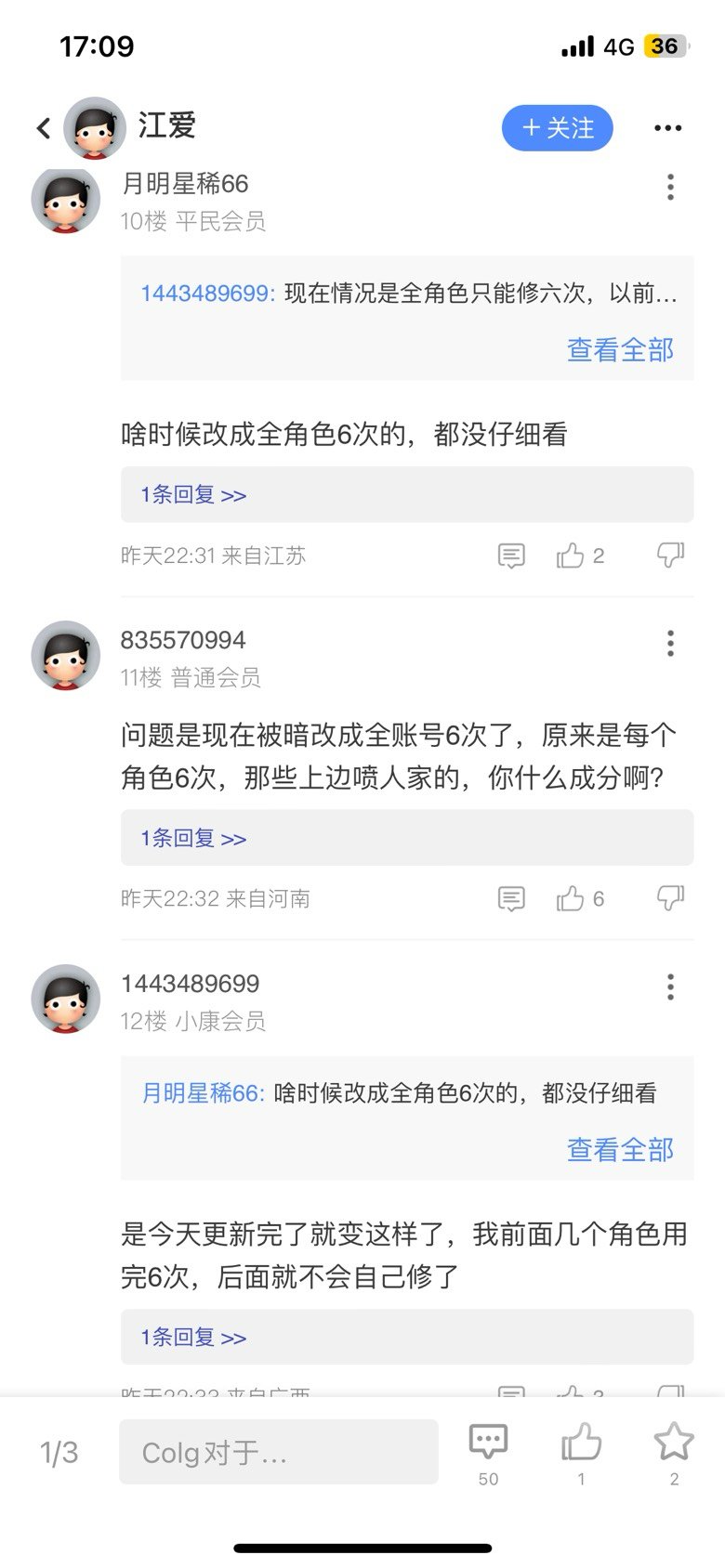Open the top bar three-dot overflow menu
The image size is (725, 1568).
pyautogui.click(x=667, y=128)
